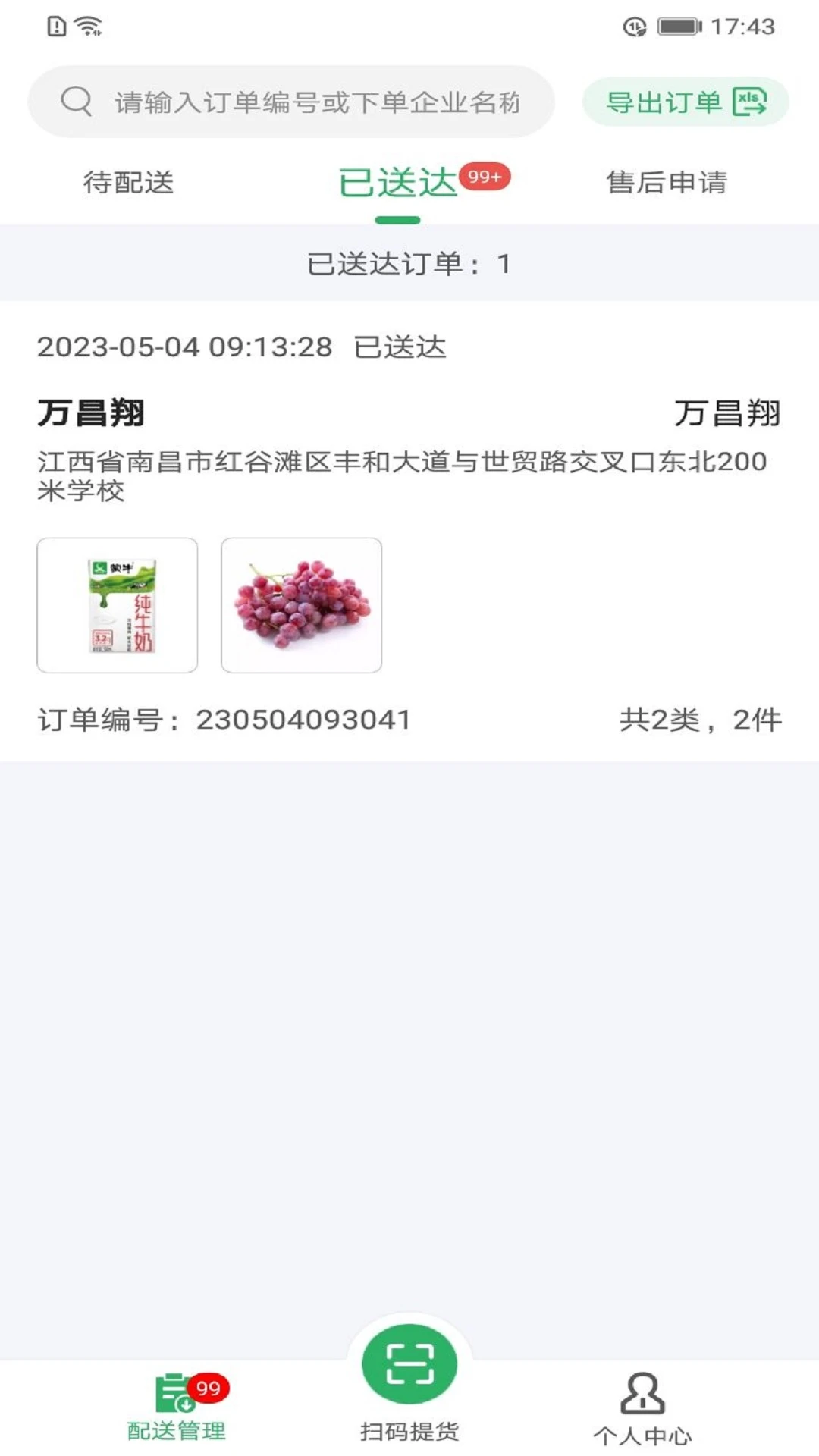Switch to the 待配送 tab
The height and width of the screenshot is (1456, 819).
pyautogui.click(x=129, y=183)
